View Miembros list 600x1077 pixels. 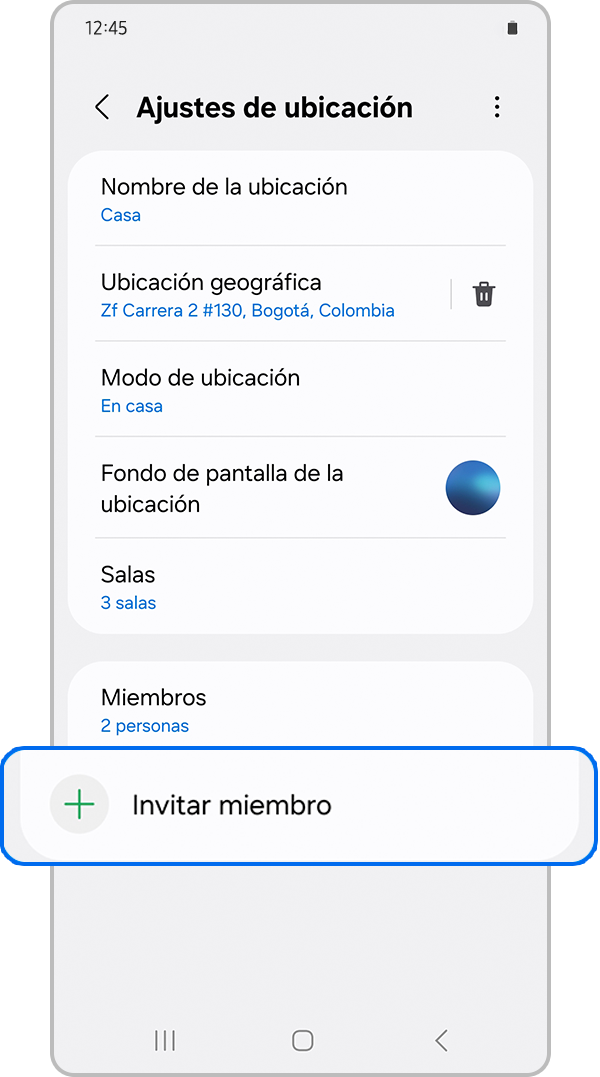[x=300, y=710]
